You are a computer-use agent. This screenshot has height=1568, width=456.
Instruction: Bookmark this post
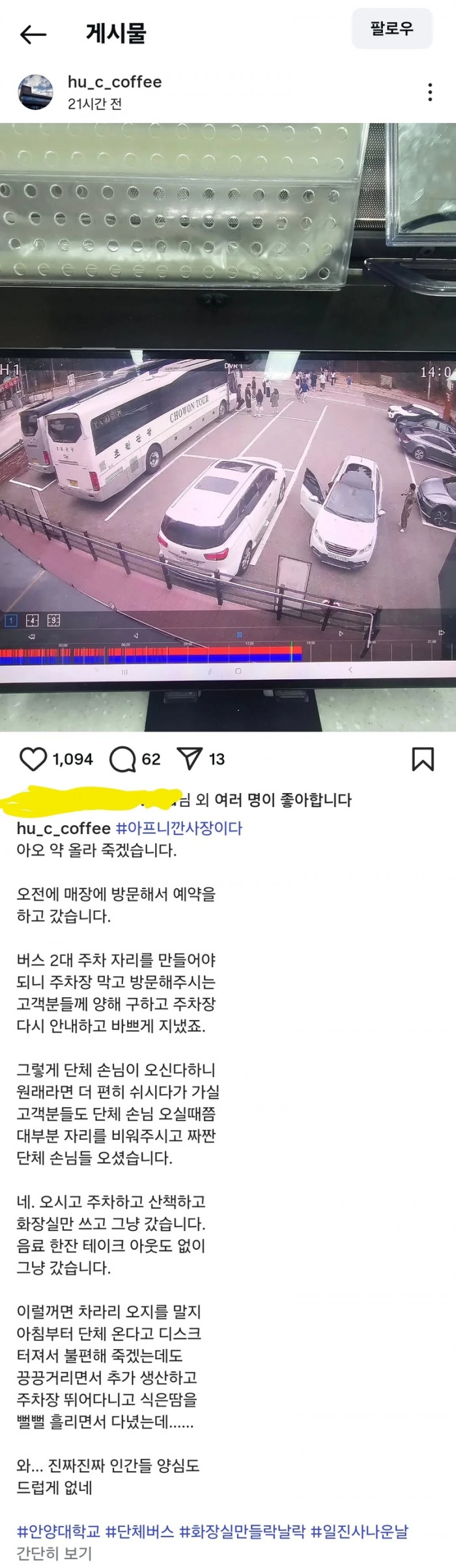point(423,759)
